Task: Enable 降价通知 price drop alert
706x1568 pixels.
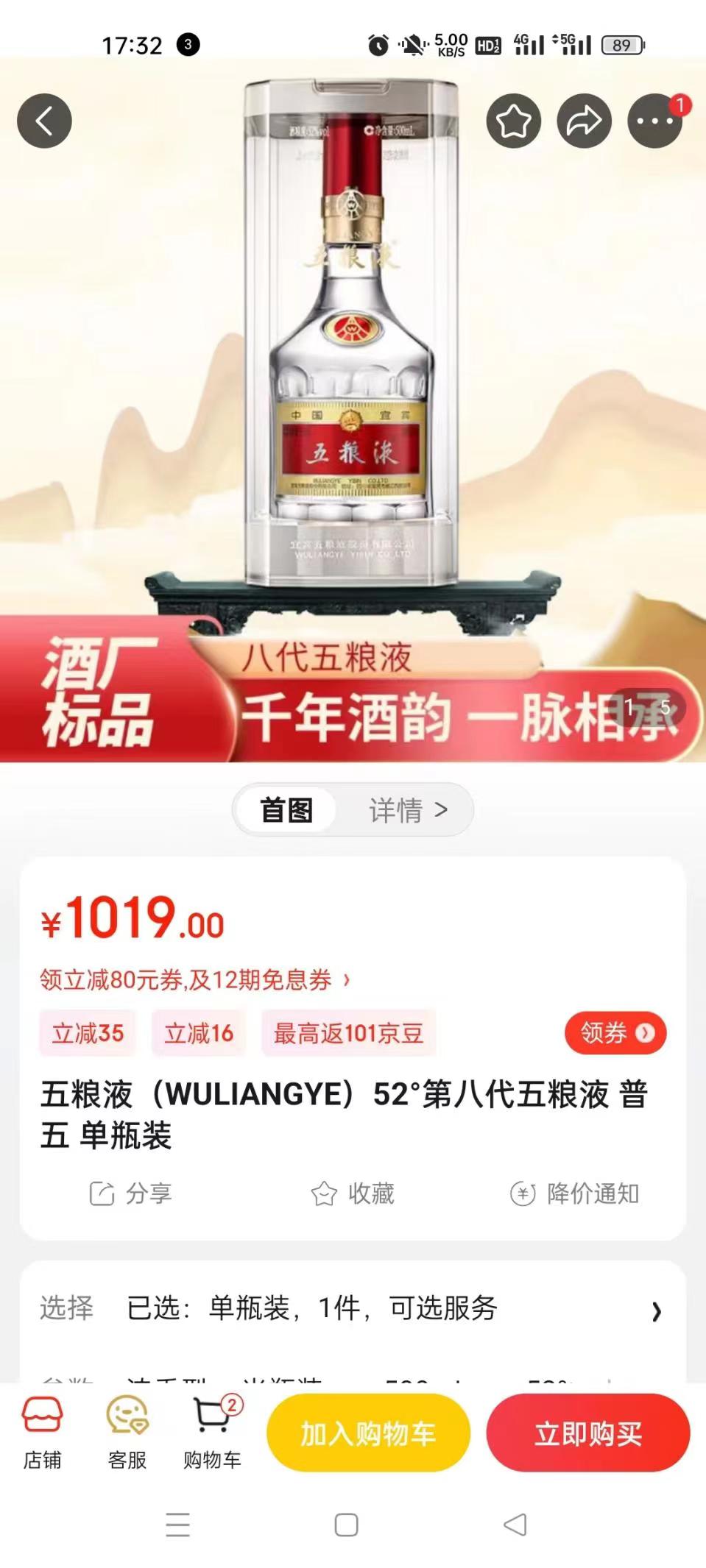Action: [x=575, y=1193]
